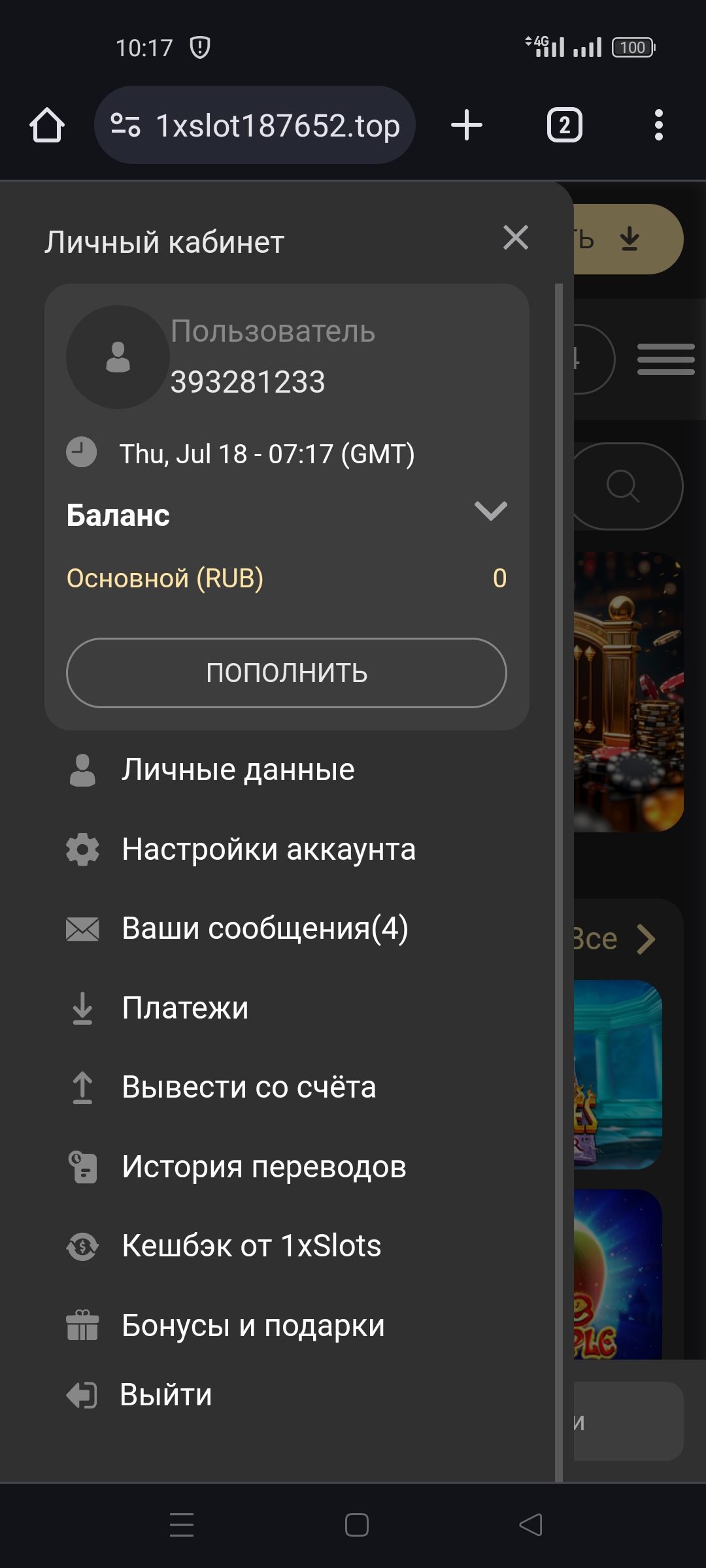Open Настройки аккаунта

[x=268, y=849]
